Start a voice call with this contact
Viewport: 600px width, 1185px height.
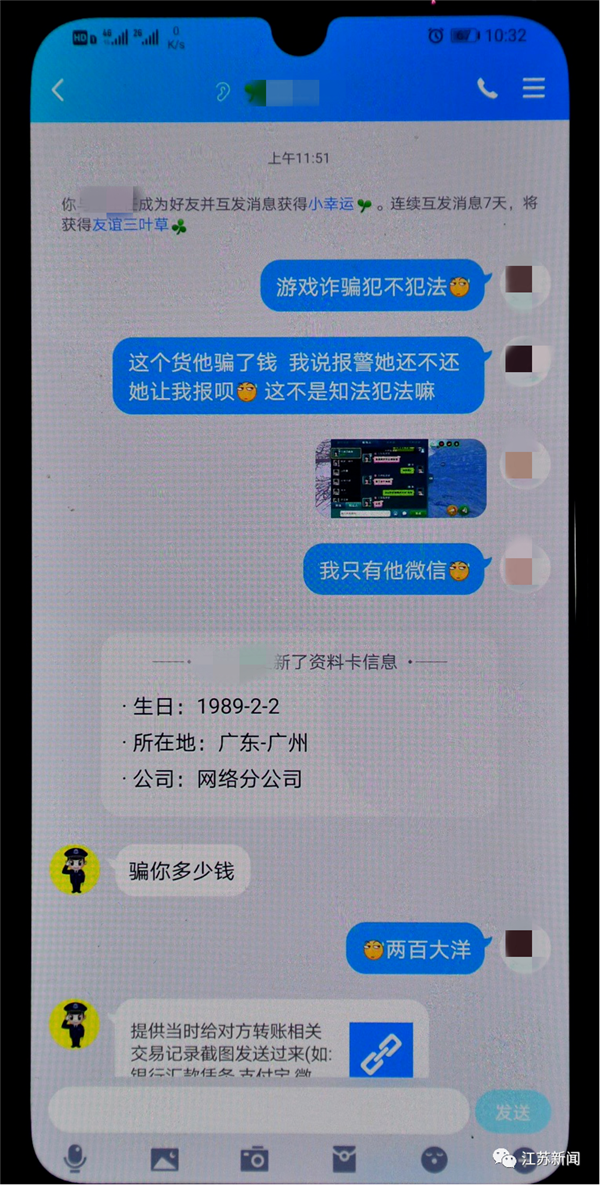pos(487,89)
